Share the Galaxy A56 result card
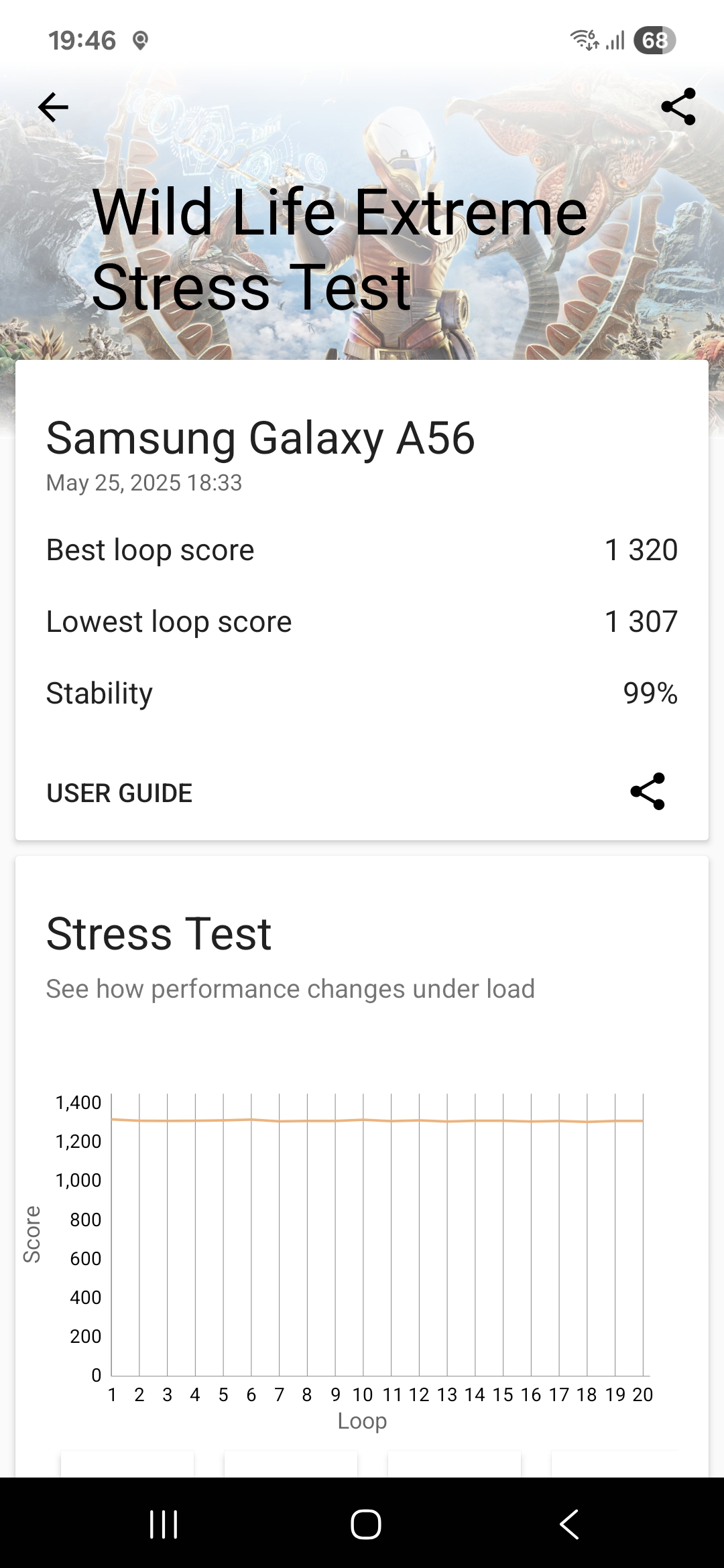The image size is (724, 1568). (648, 791)
